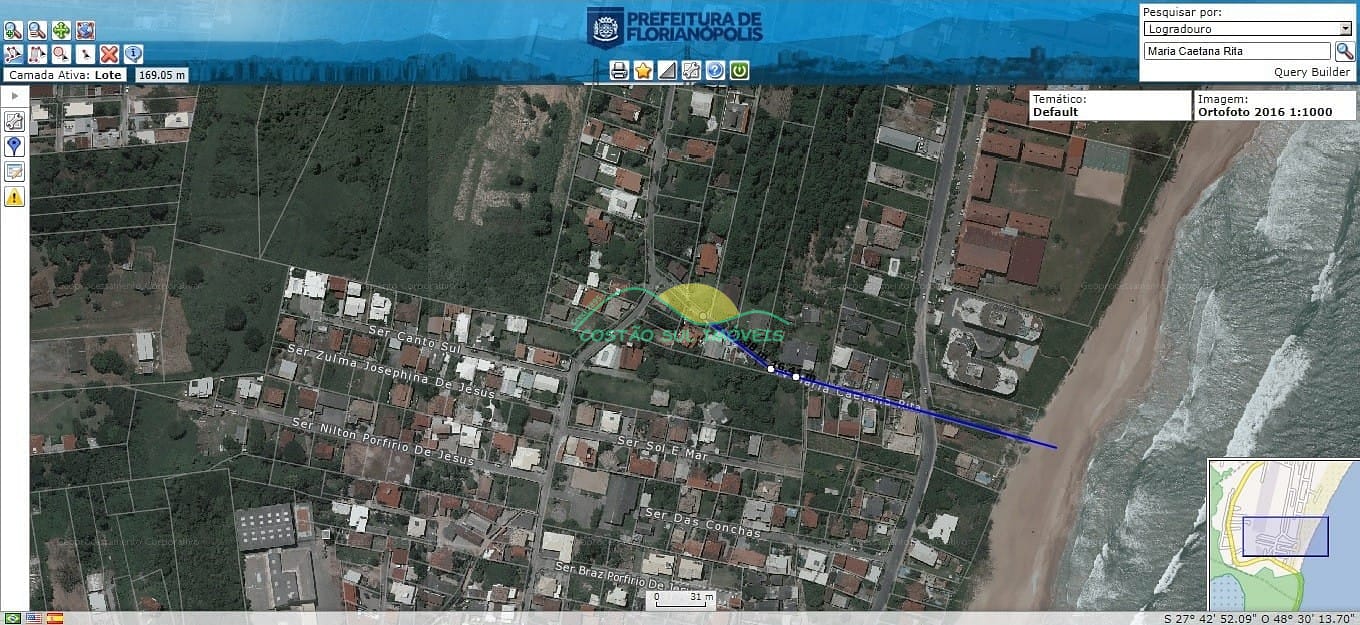Edit the Maria Caetana Rita search field
Viewport: 1360px width, 625px height.
point(1236,51)
